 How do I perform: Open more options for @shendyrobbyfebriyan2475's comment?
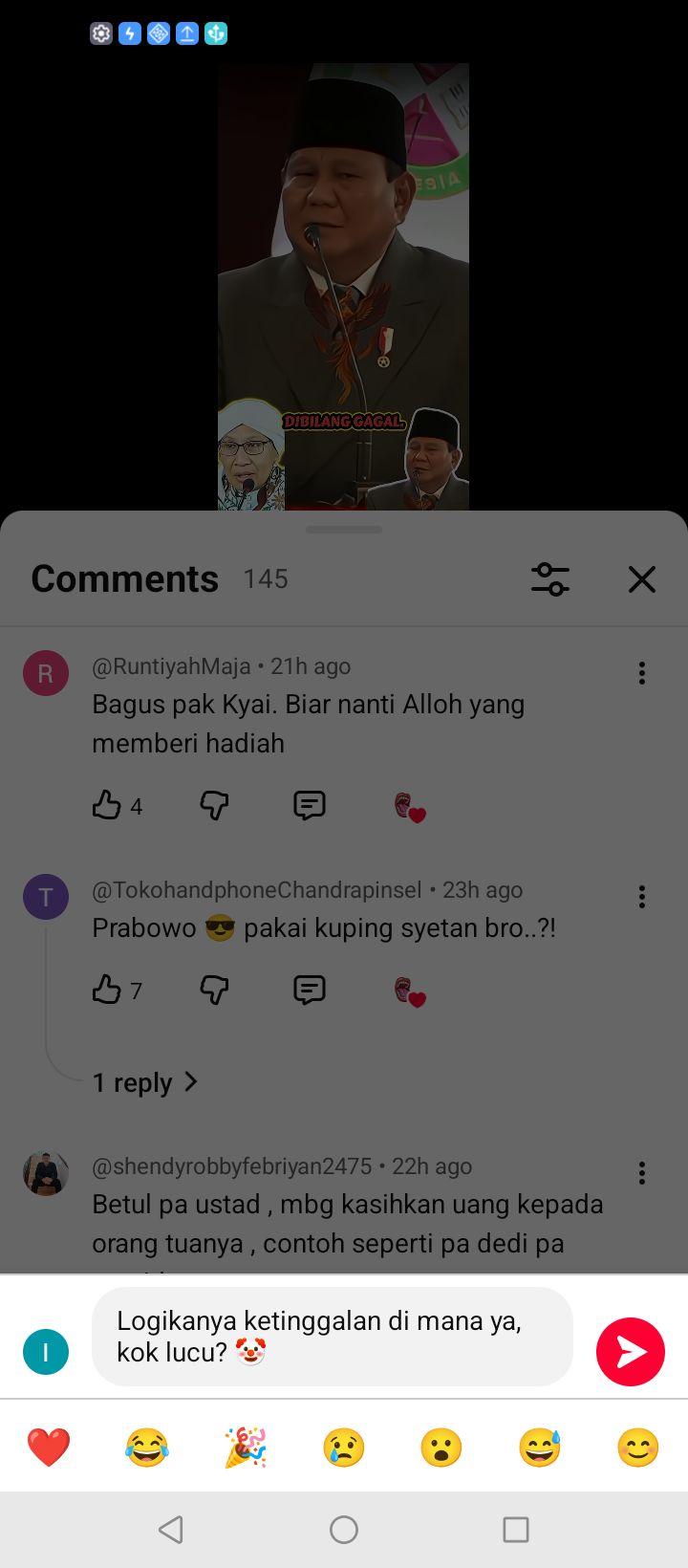coord(642,1173)
